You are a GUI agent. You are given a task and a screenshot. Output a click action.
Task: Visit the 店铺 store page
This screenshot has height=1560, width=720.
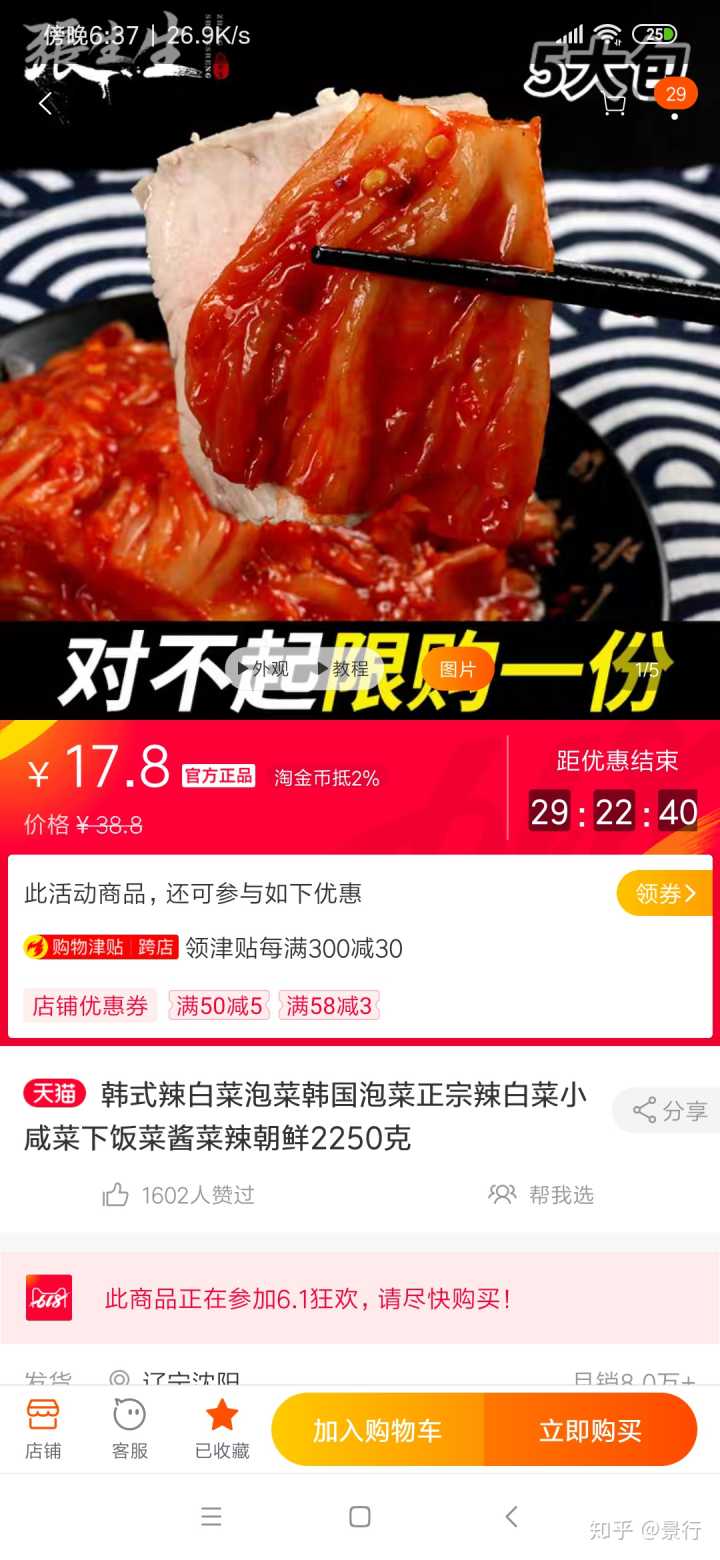pyautogui.click(x=43, y=1430)
